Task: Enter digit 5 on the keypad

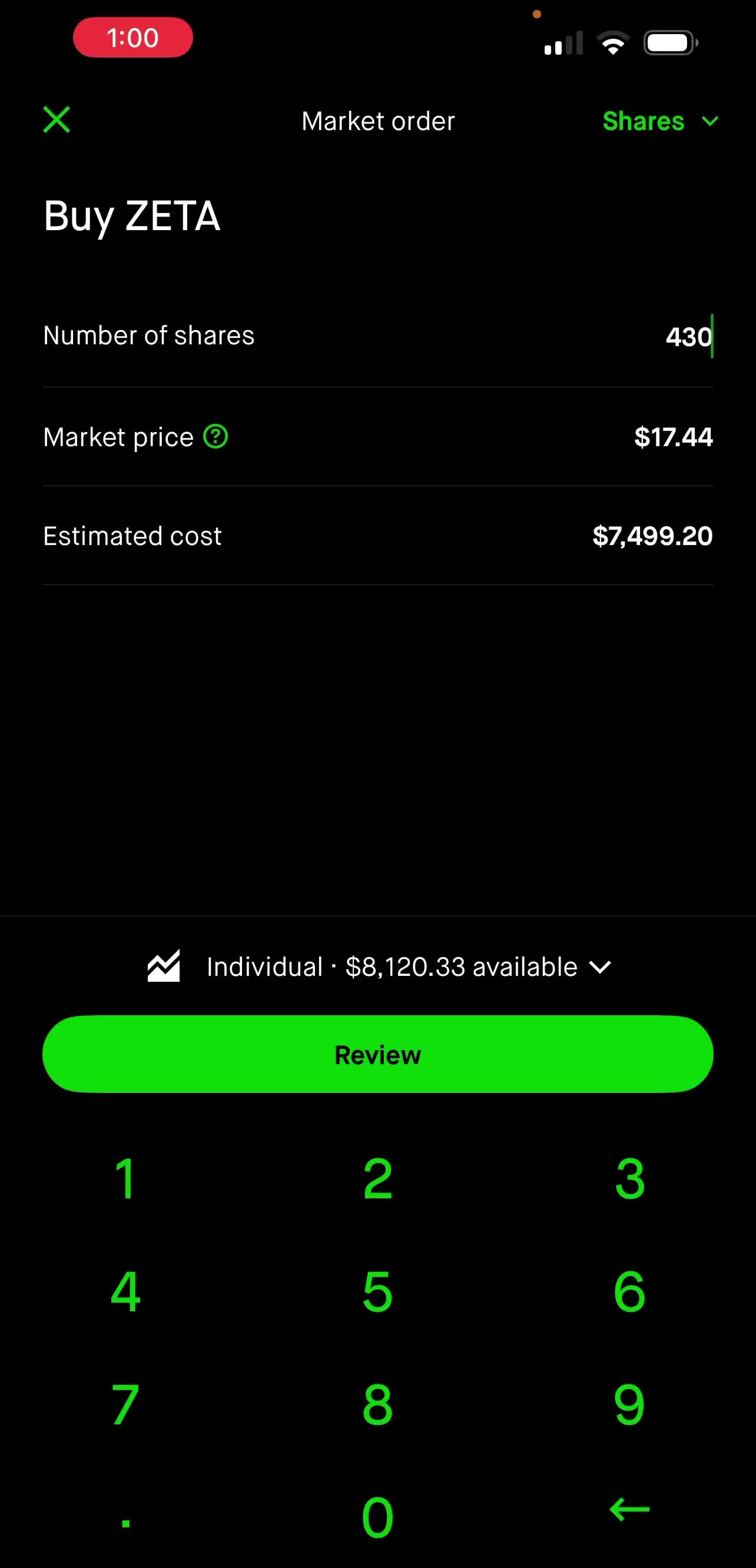Action: click(378, 1291)
